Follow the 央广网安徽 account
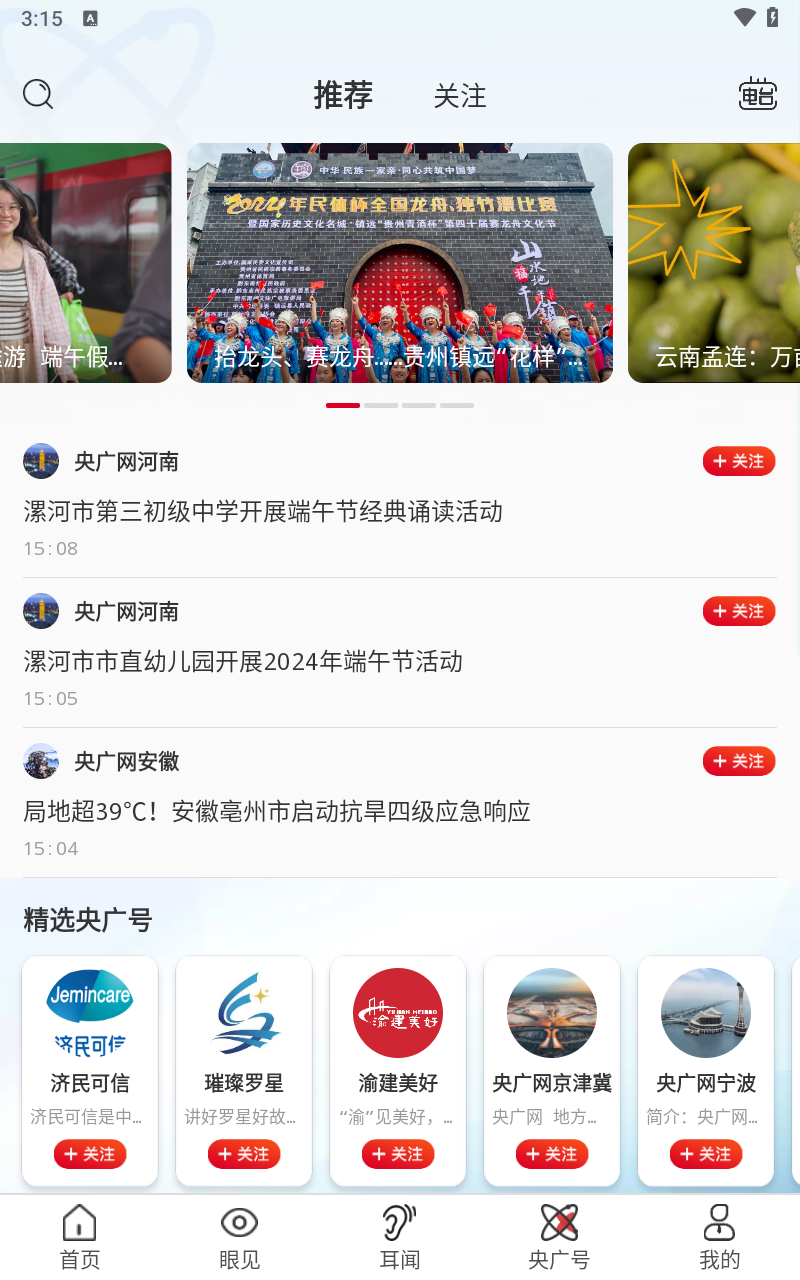This screenshot has height=1280, width=800. (739, 761)
